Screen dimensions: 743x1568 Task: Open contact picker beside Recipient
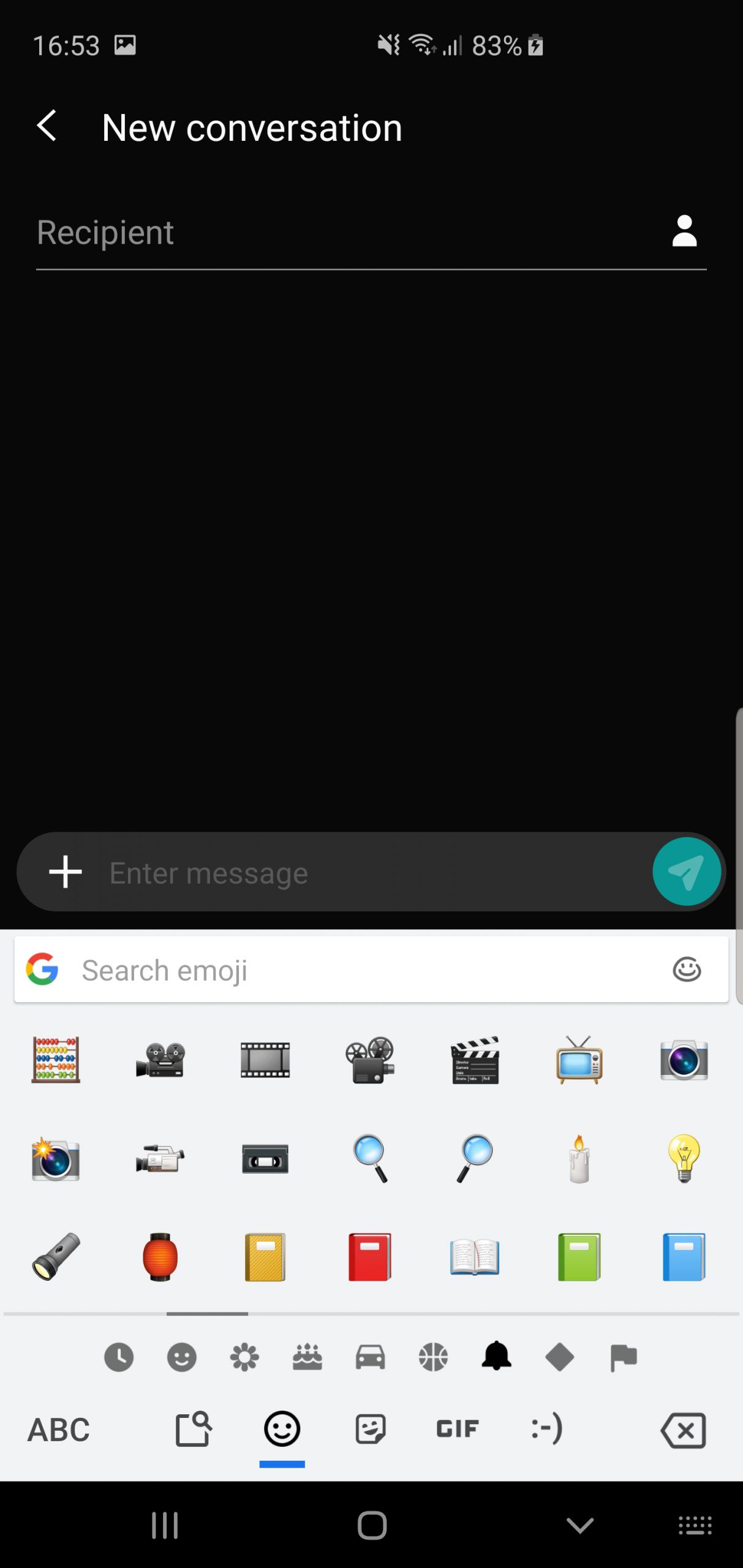point(684,232)
